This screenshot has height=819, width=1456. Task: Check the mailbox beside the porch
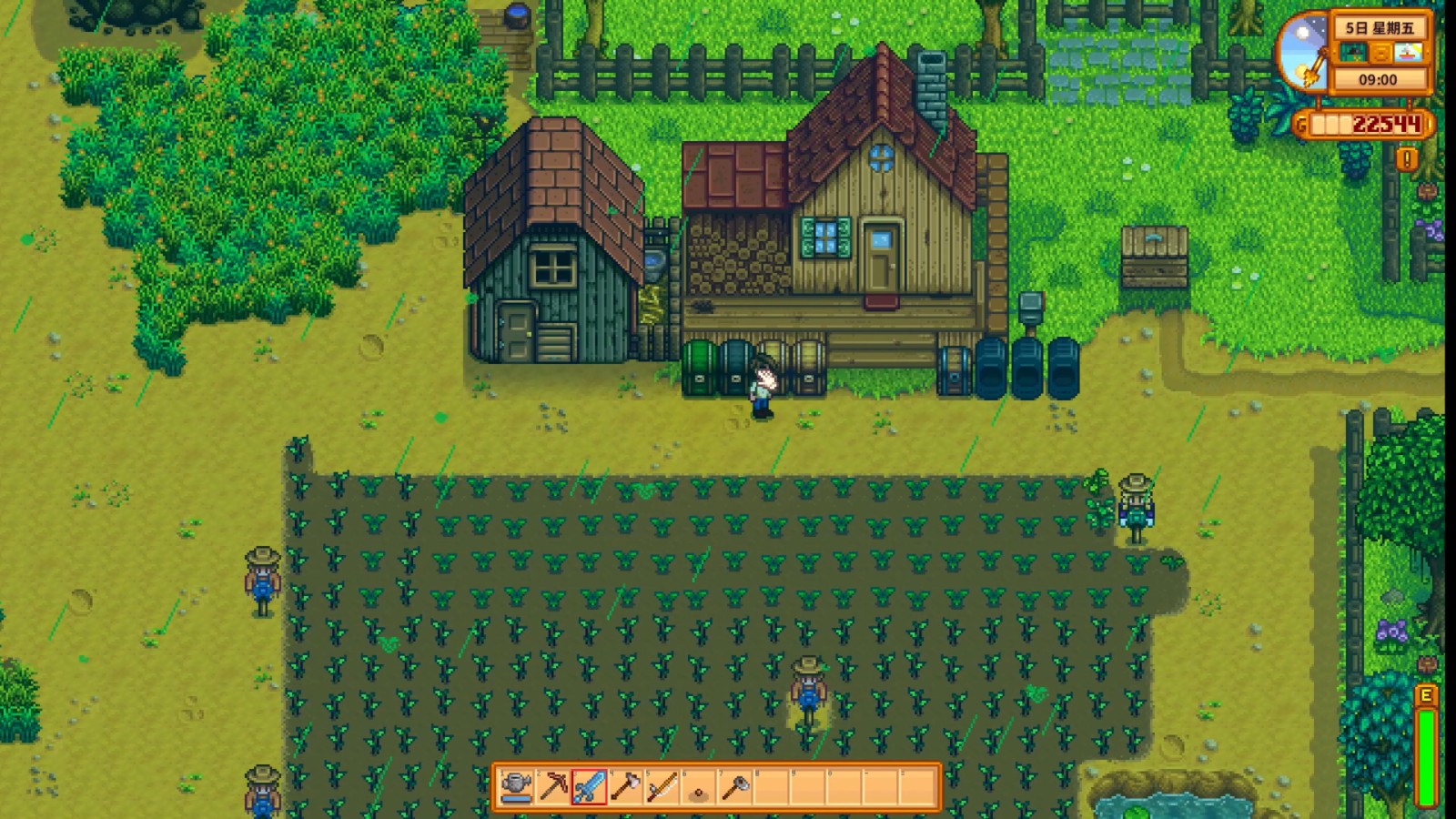[1030, 308]
